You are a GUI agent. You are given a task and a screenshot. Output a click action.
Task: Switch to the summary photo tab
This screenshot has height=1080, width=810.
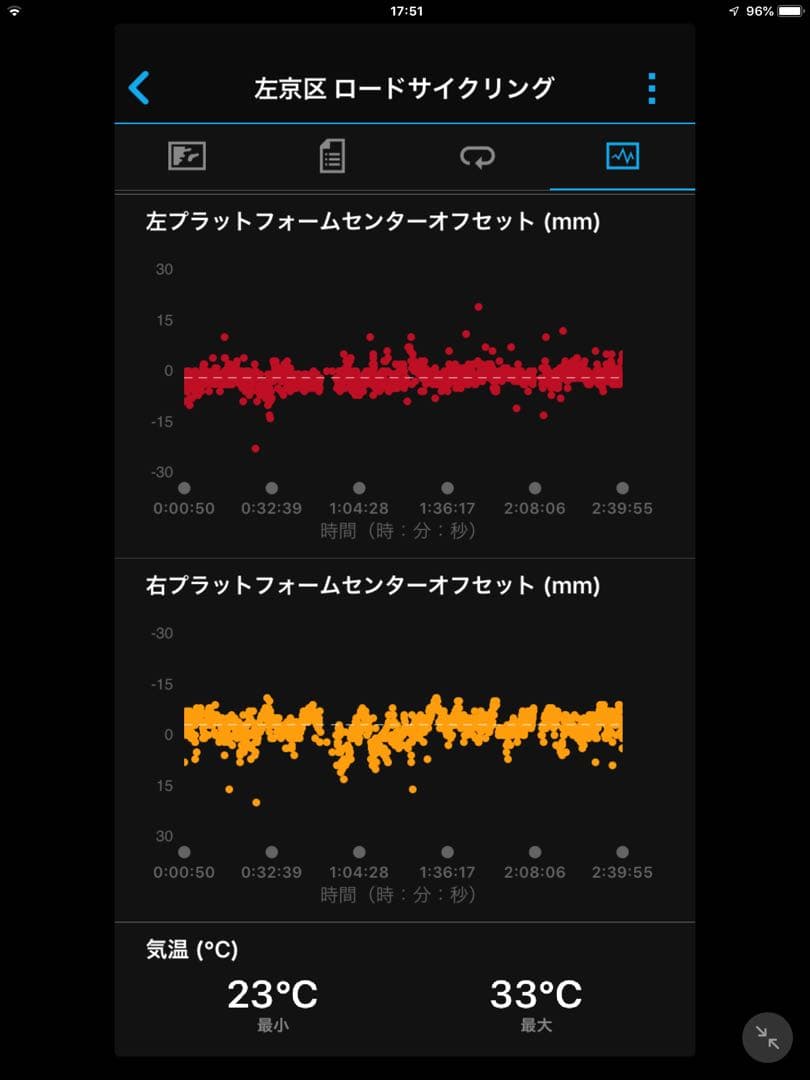tap(187, 156)
